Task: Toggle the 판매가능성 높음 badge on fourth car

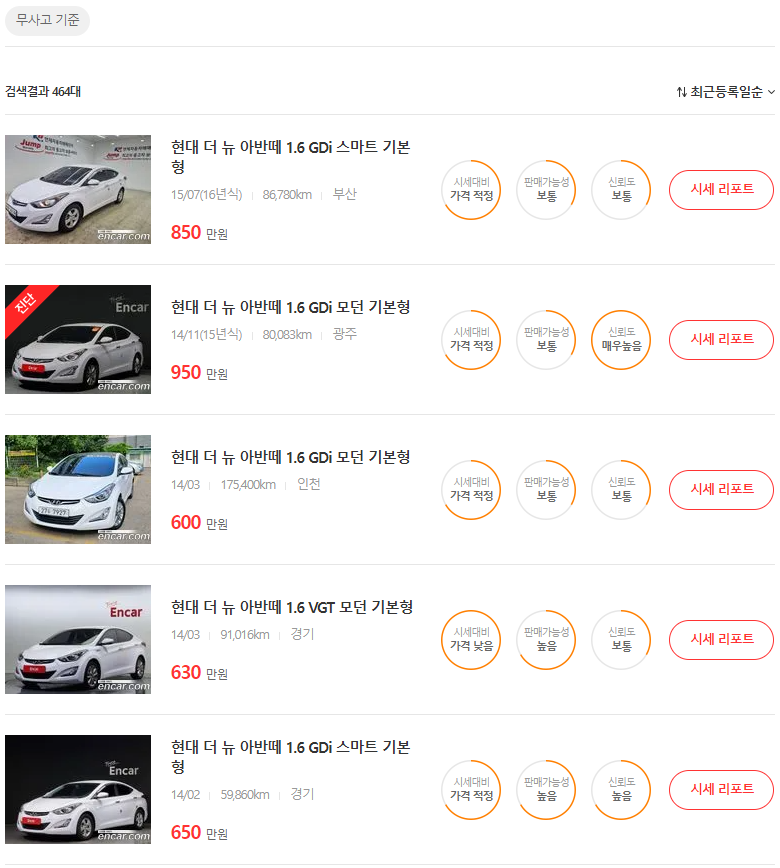Action: [545, 639]
